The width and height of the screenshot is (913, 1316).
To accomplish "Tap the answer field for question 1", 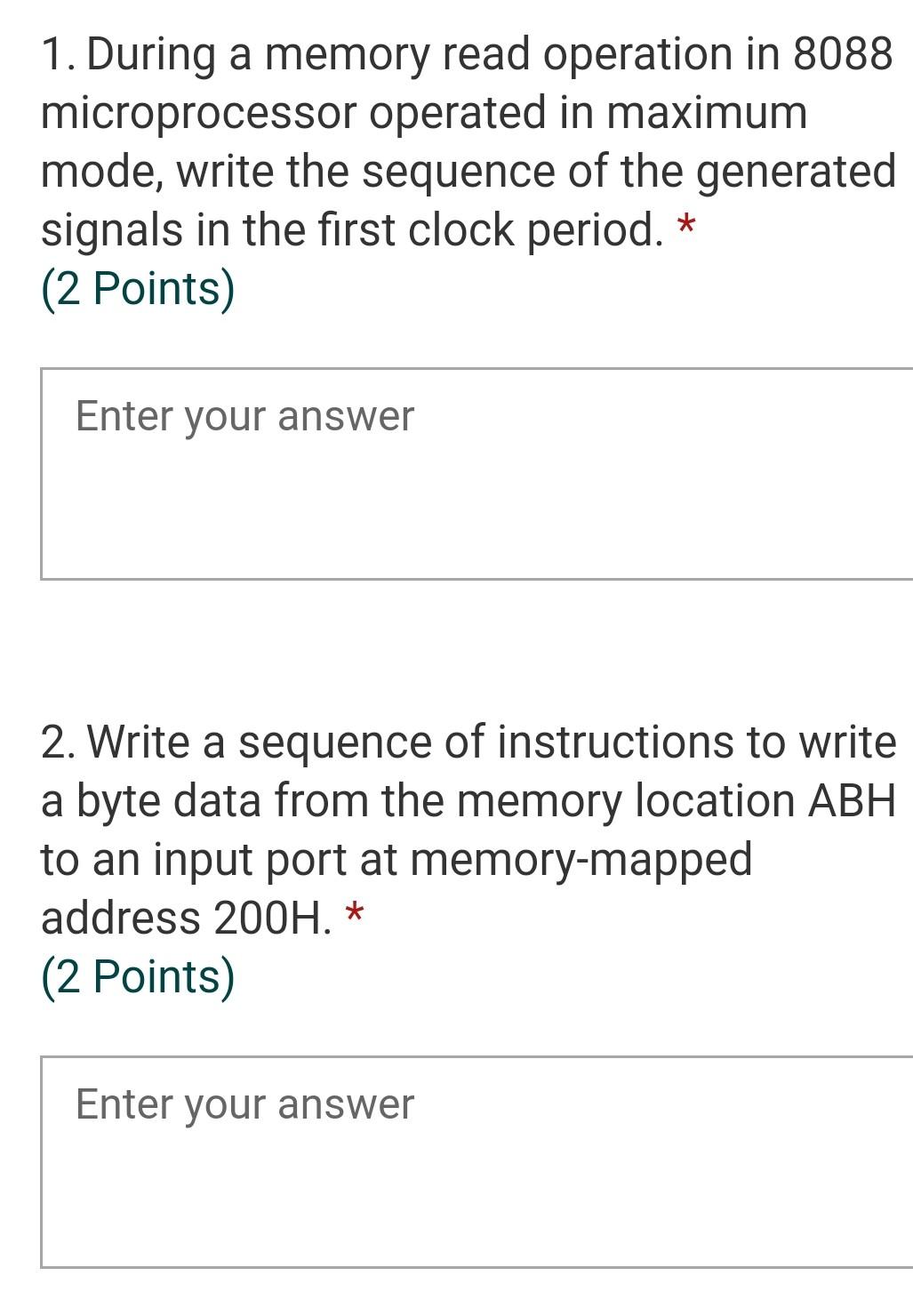I will coord(477,473).
